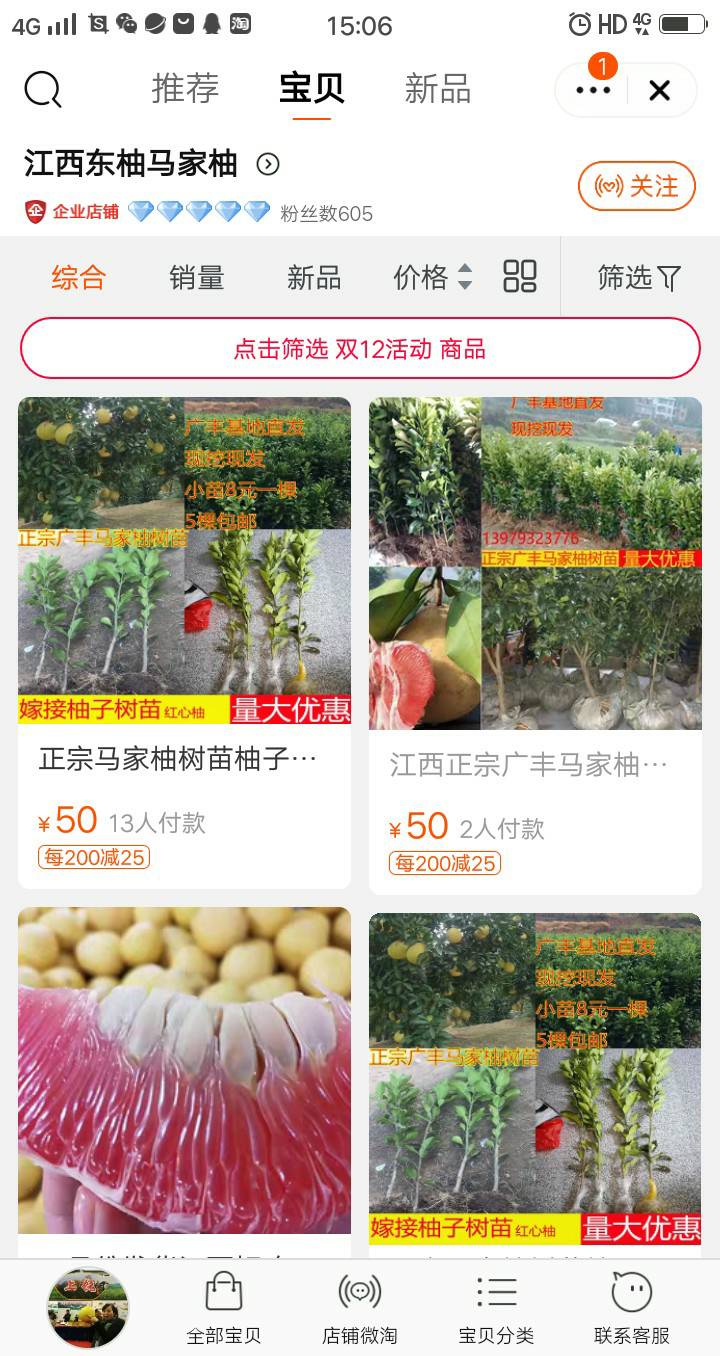Open the 筛选 filter panel
The width and height of the screenshot is (720, 1356).
click(x=639, y=278)
